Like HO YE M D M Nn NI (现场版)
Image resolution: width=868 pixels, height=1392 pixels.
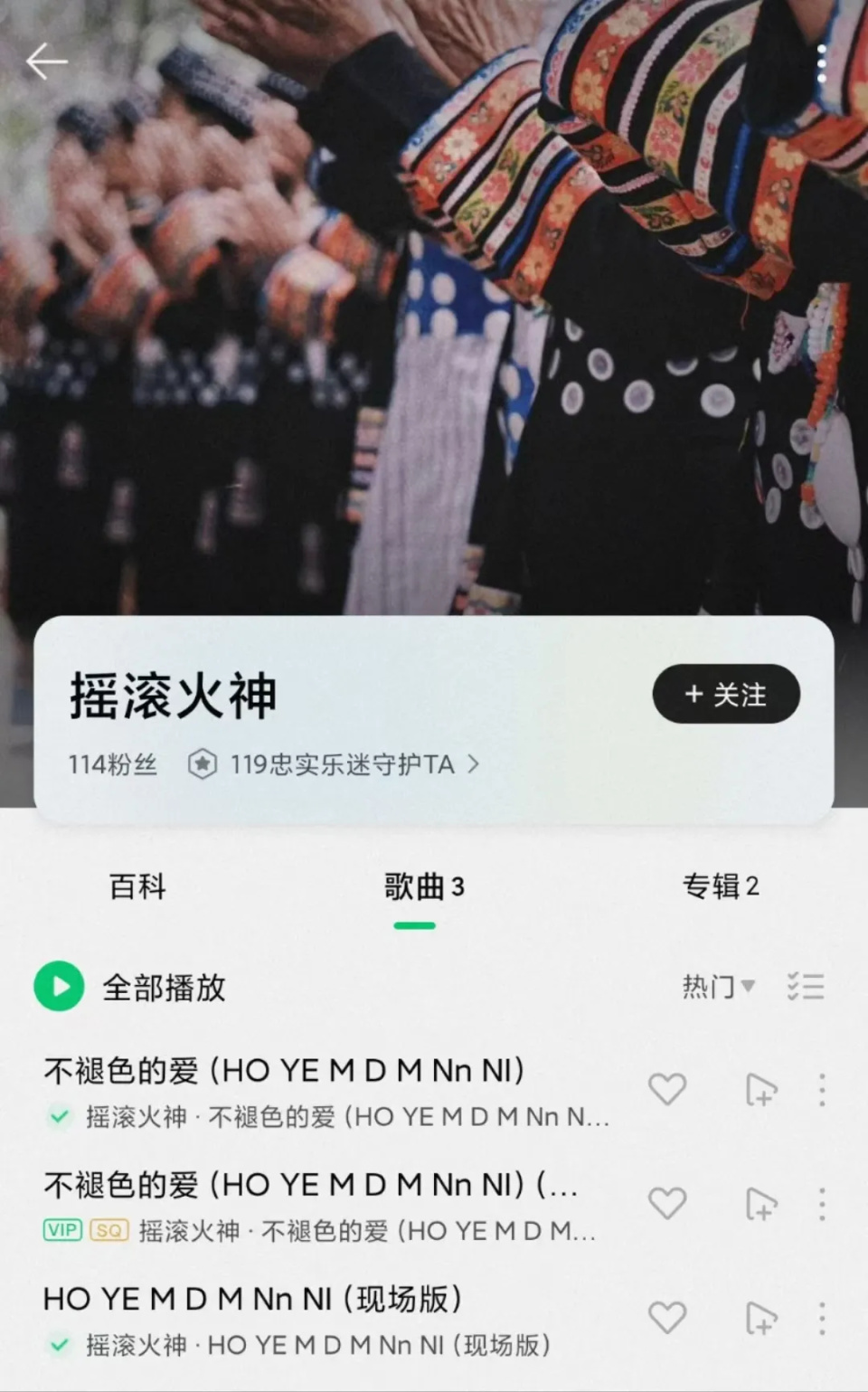pyautogui.click(x=667, y=1318)
